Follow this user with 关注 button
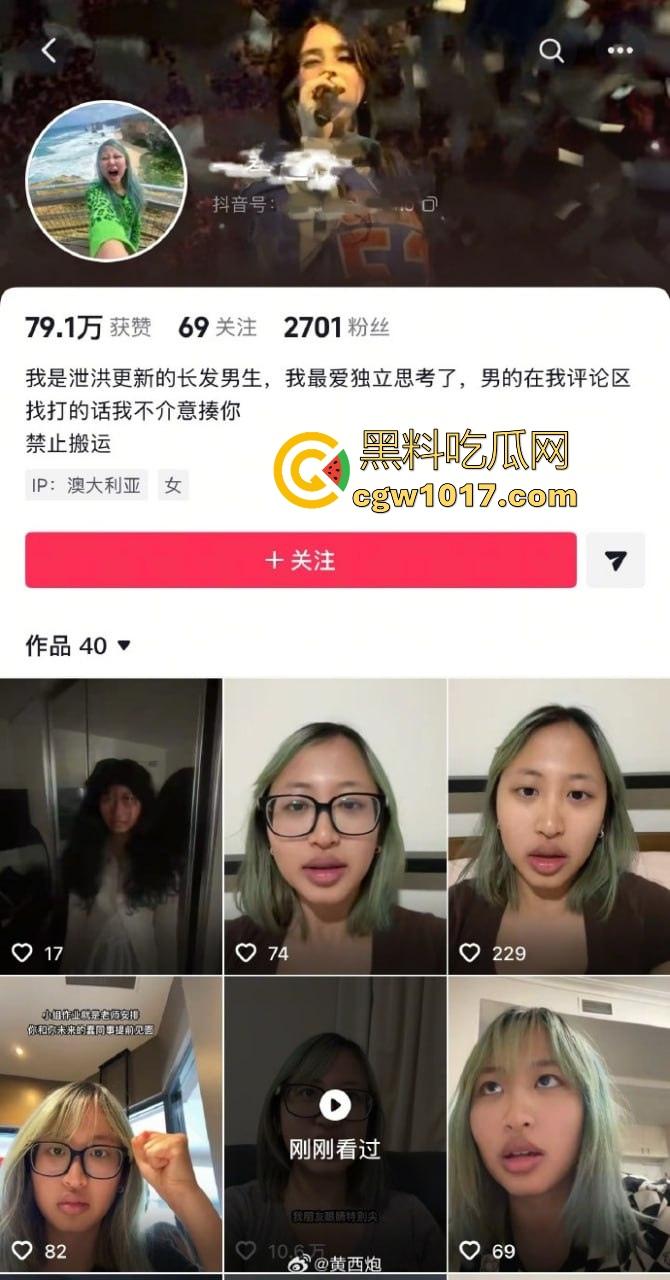 pyautogui.click(x=300, y=560)
